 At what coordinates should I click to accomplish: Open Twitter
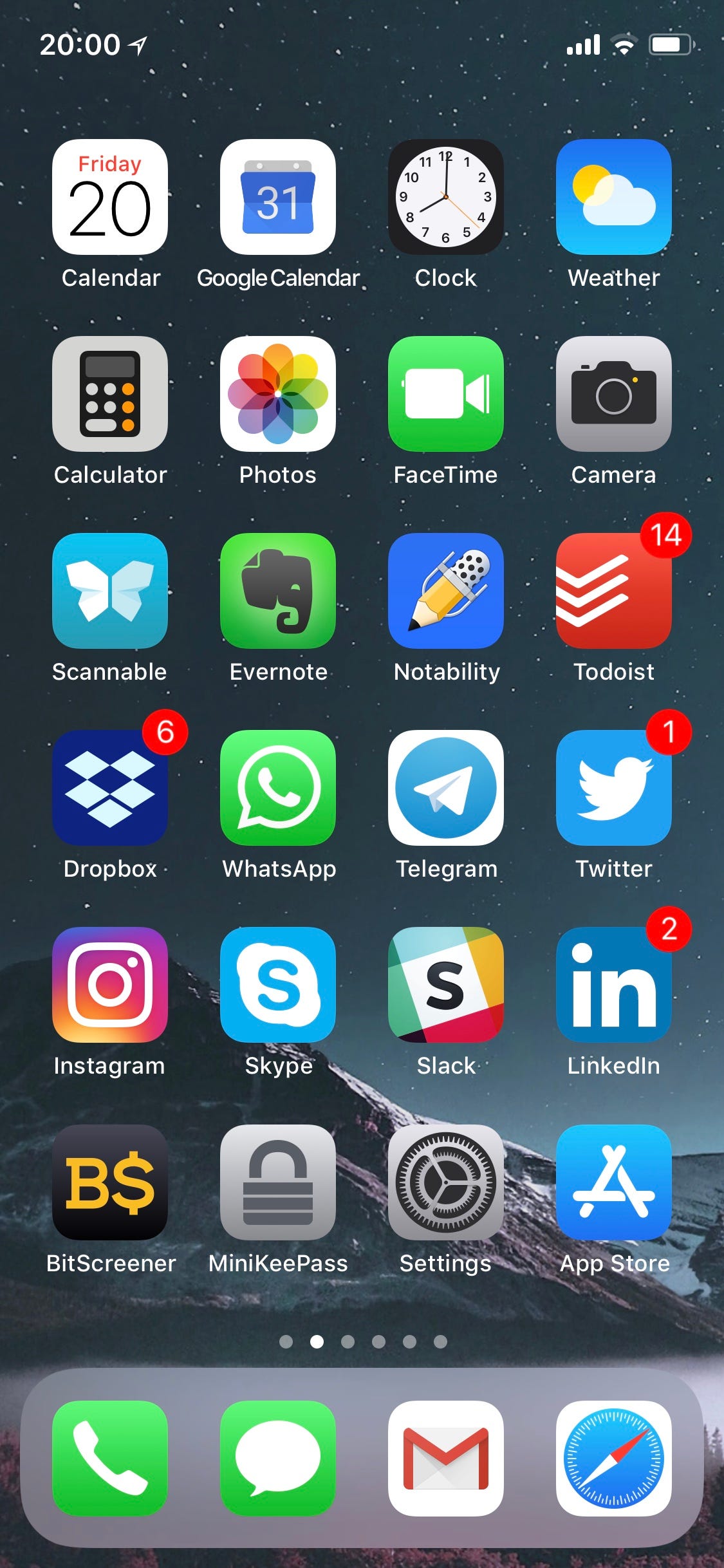(x=613, y=788)
